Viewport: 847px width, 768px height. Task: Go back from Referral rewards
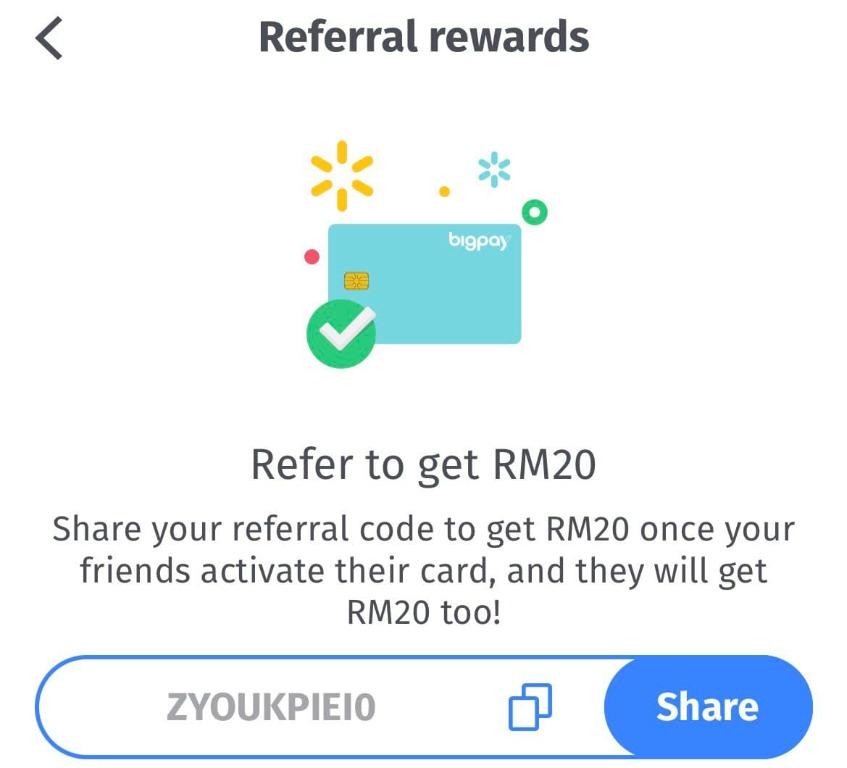coord(48,39)
